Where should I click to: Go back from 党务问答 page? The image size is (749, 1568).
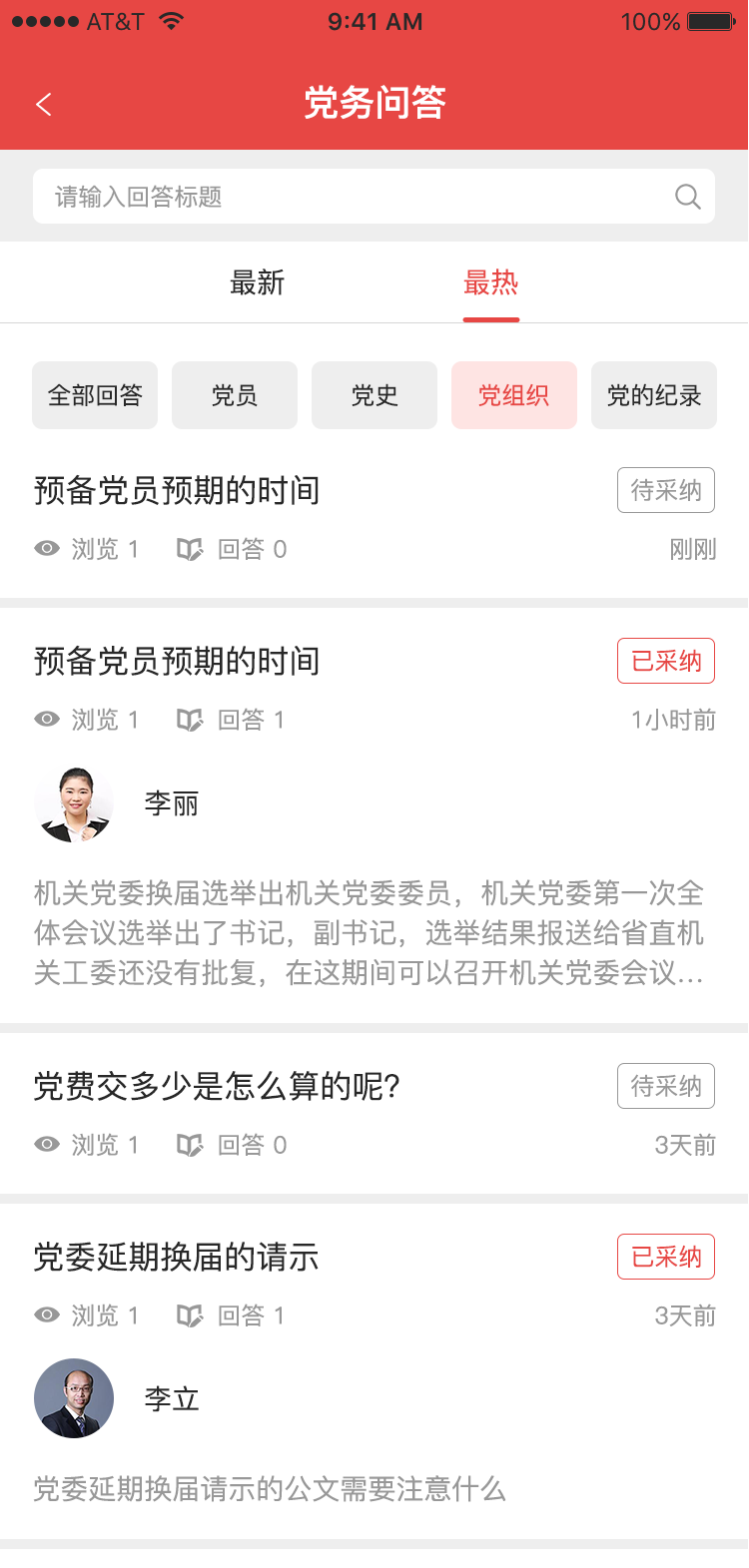(43, 104)
